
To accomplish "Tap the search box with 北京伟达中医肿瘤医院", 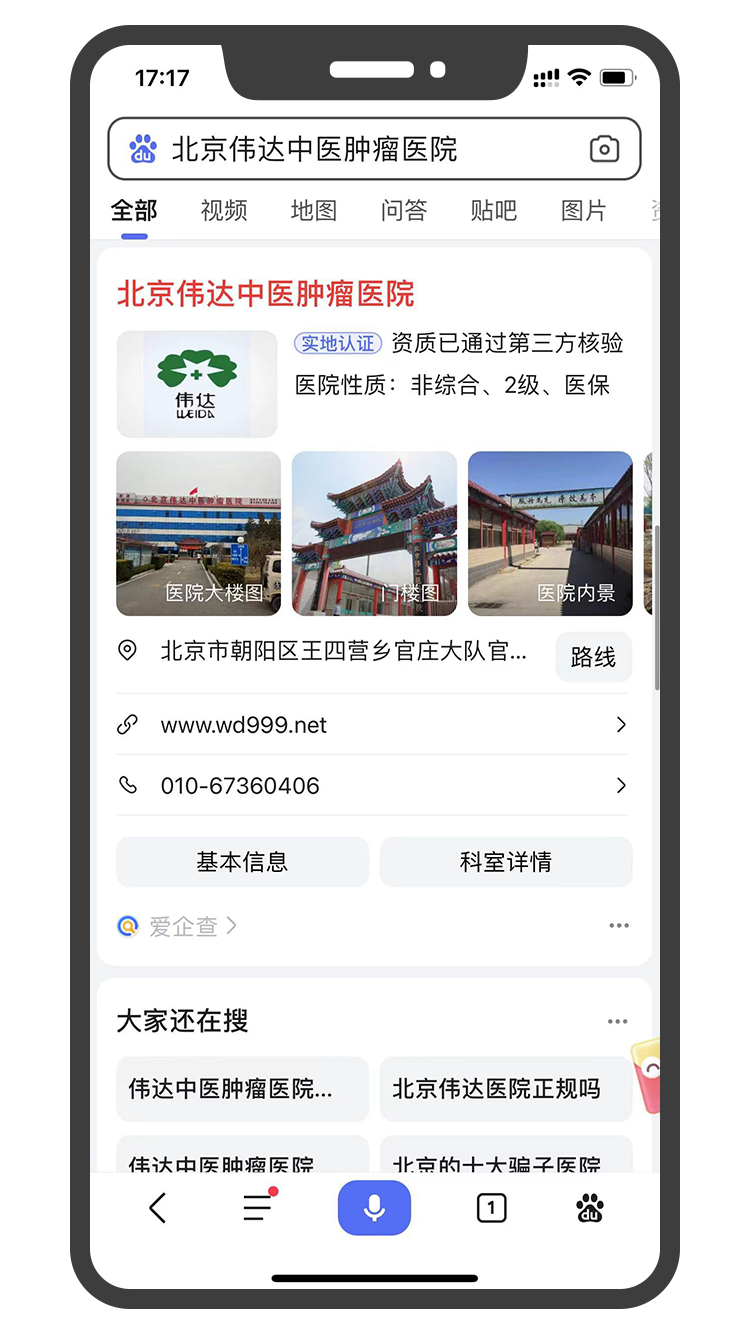I will [x=360, y=150].
